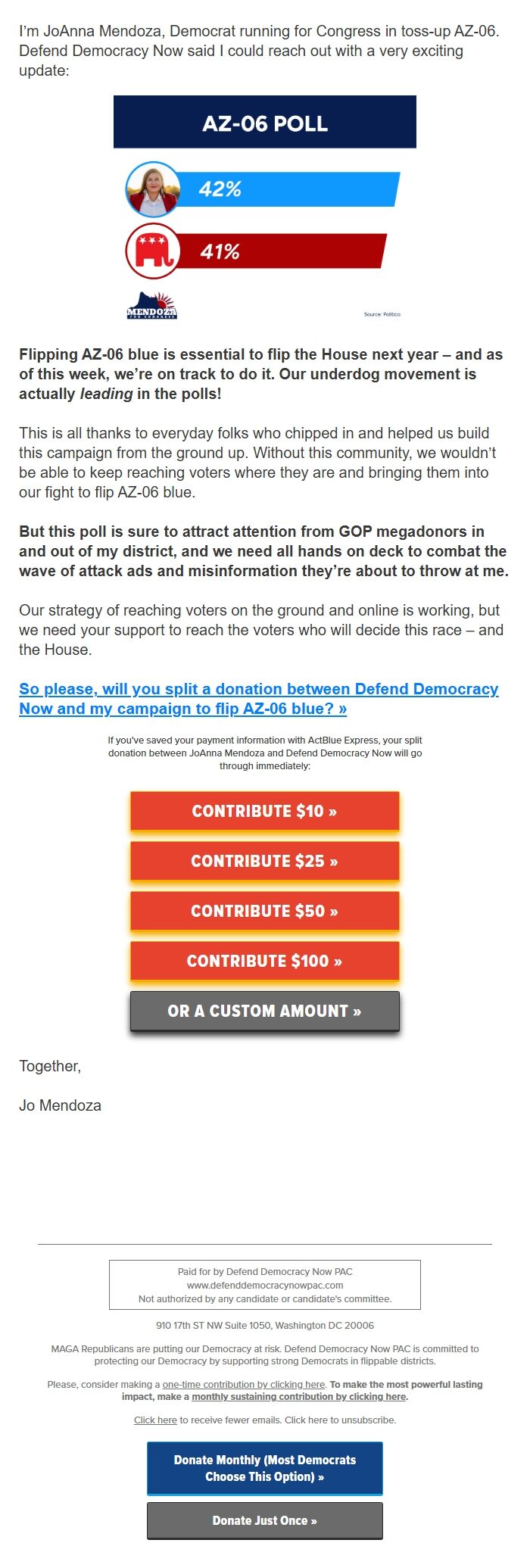Open the one-time contribution link
This screenshot has height=1568, width=530.
click(x=244, y=1384)
